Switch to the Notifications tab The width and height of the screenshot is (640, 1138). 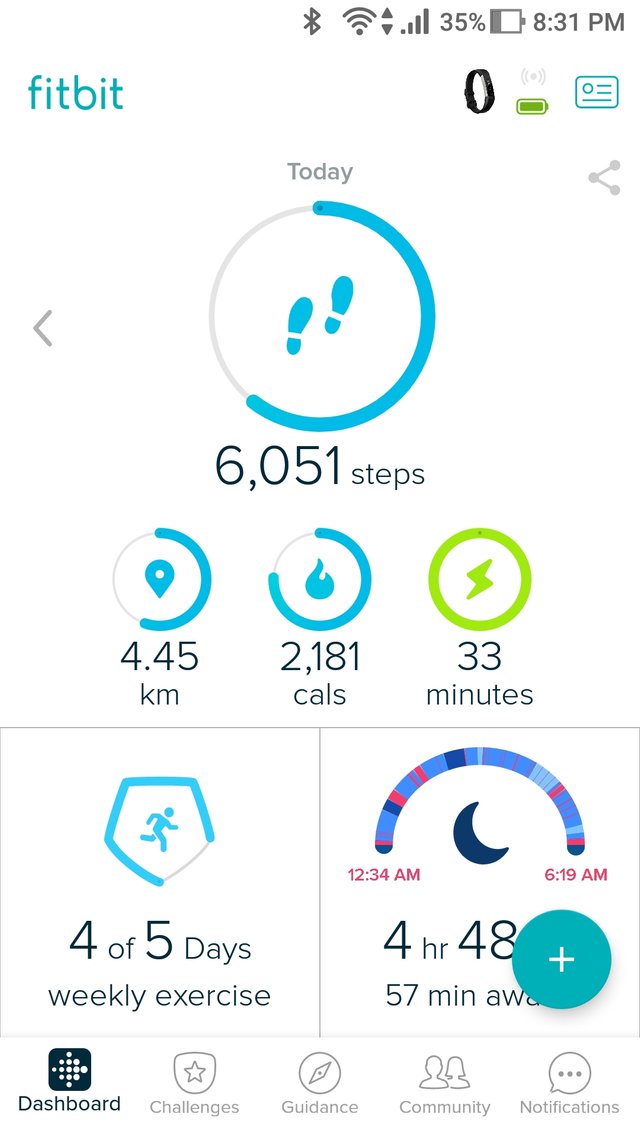click(569, 1082)
